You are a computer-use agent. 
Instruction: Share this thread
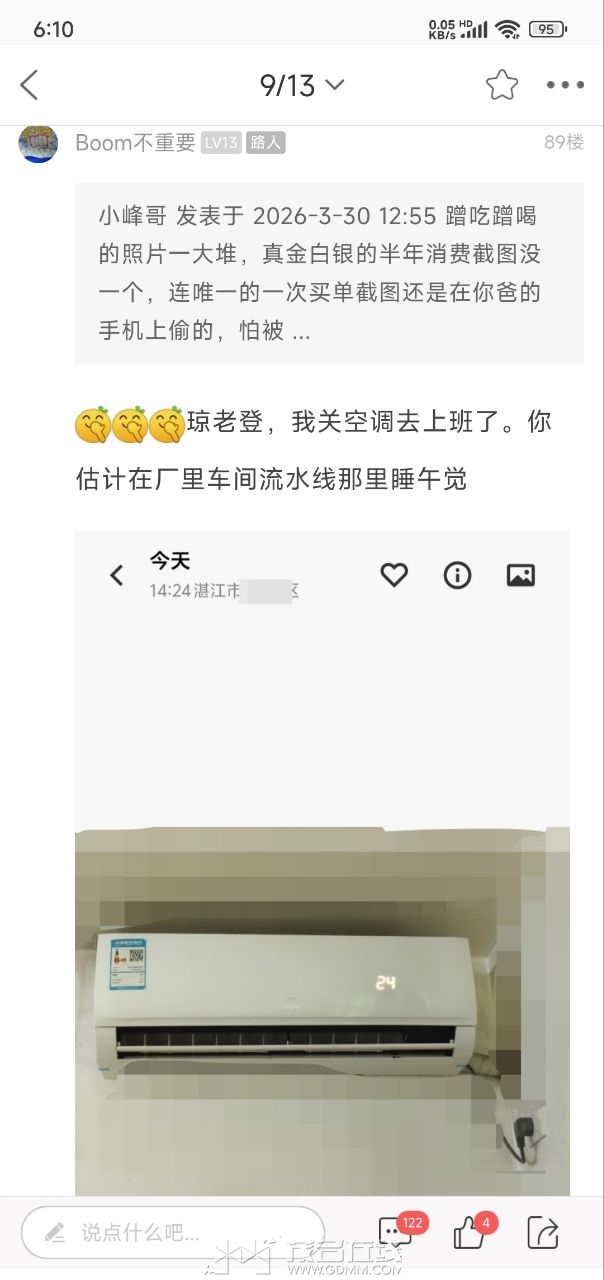click(x=541, y=1232)
